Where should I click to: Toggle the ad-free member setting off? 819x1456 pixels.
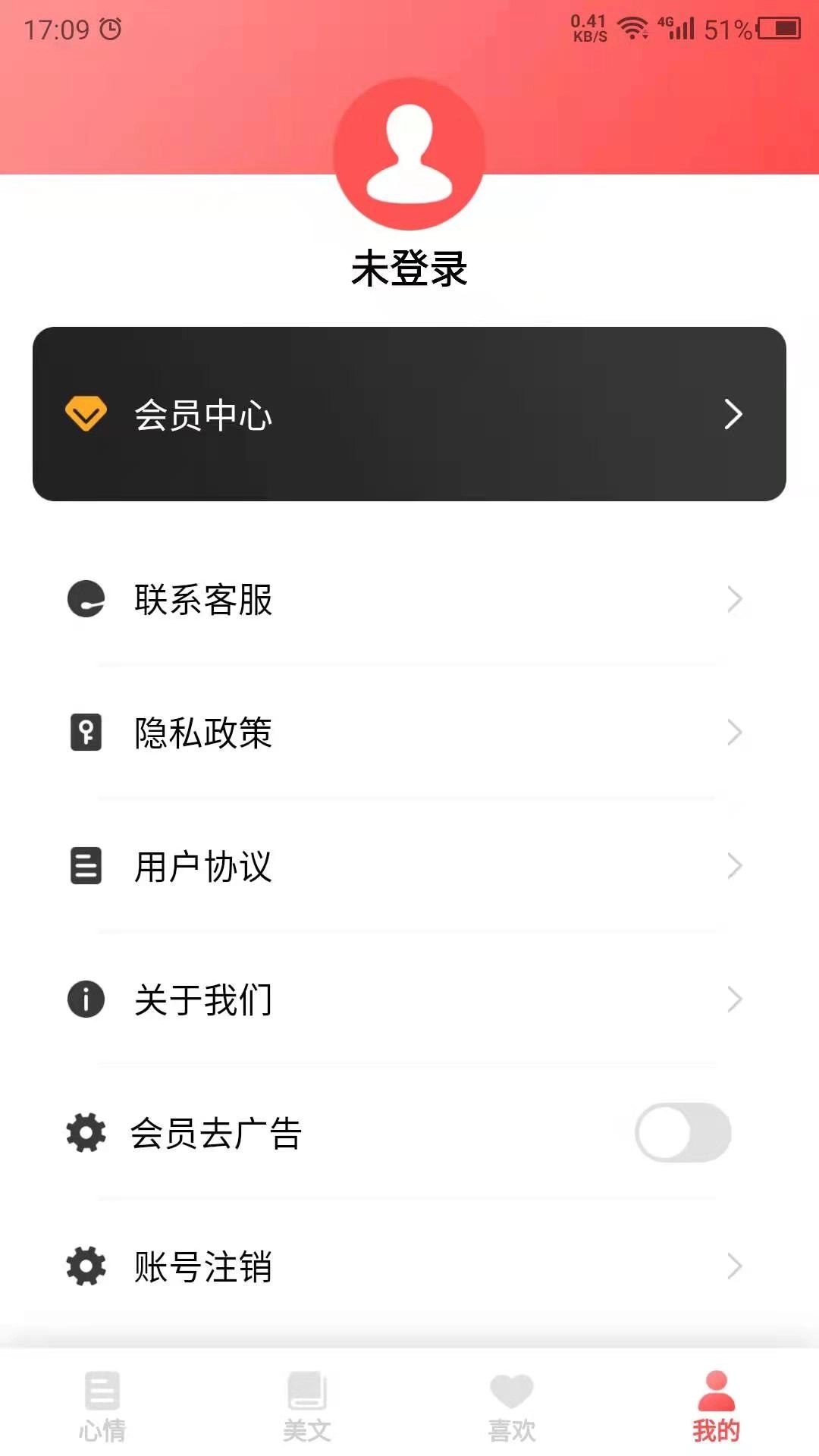pyautogui.click(x=682, y=1133)
